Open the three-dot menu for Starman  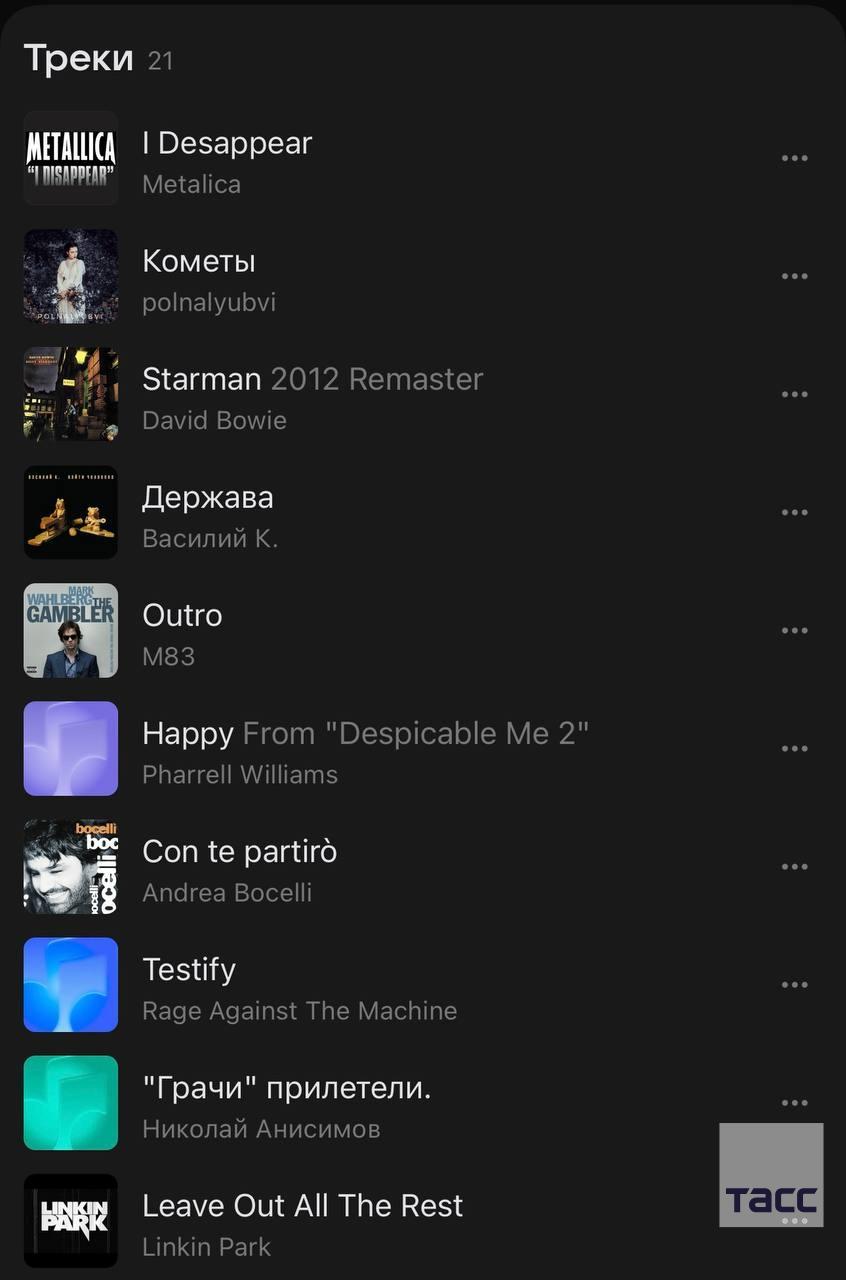click(794, 395)
